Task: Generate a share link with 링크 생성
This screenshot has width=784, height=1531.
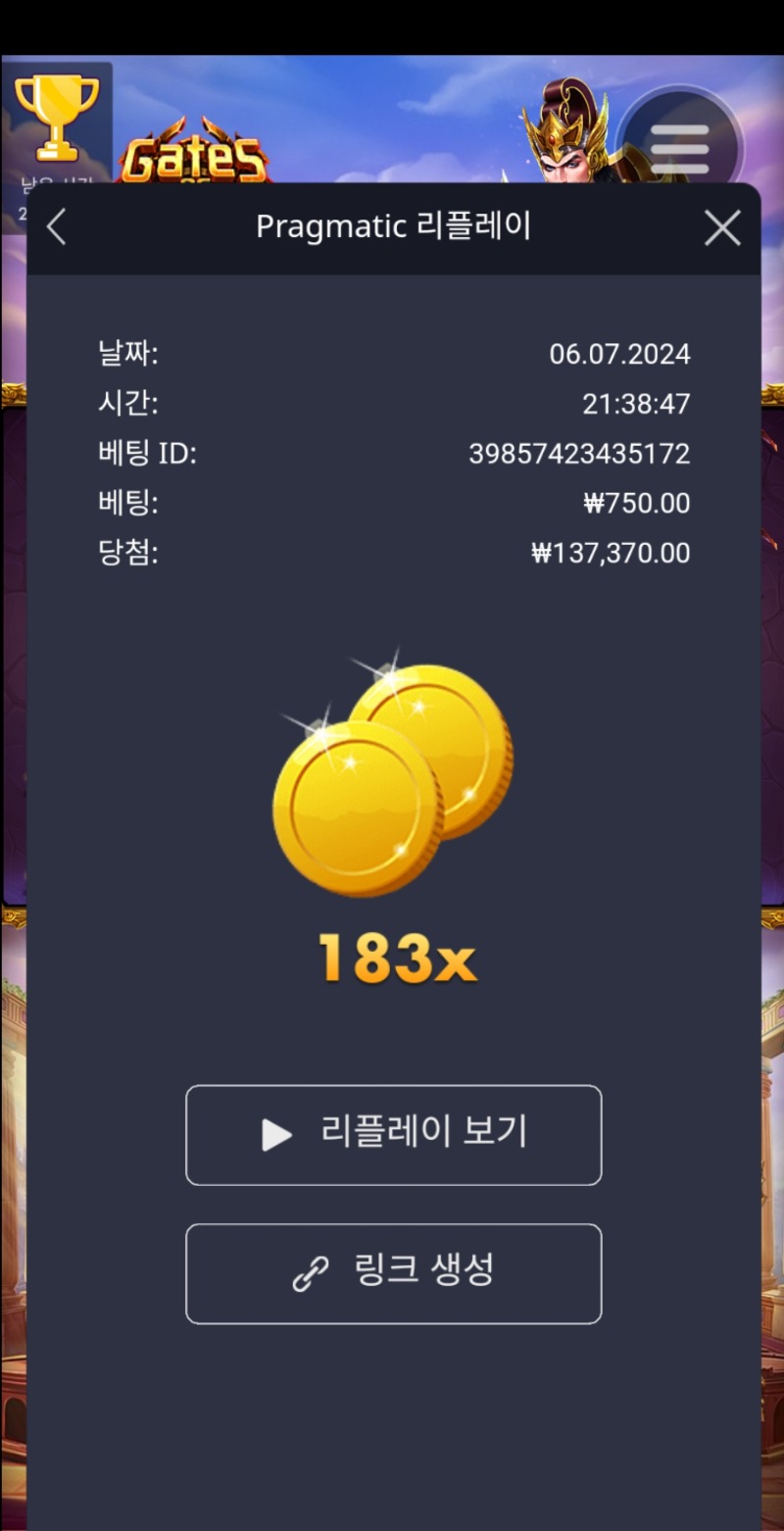Action: coord(393,1273)
